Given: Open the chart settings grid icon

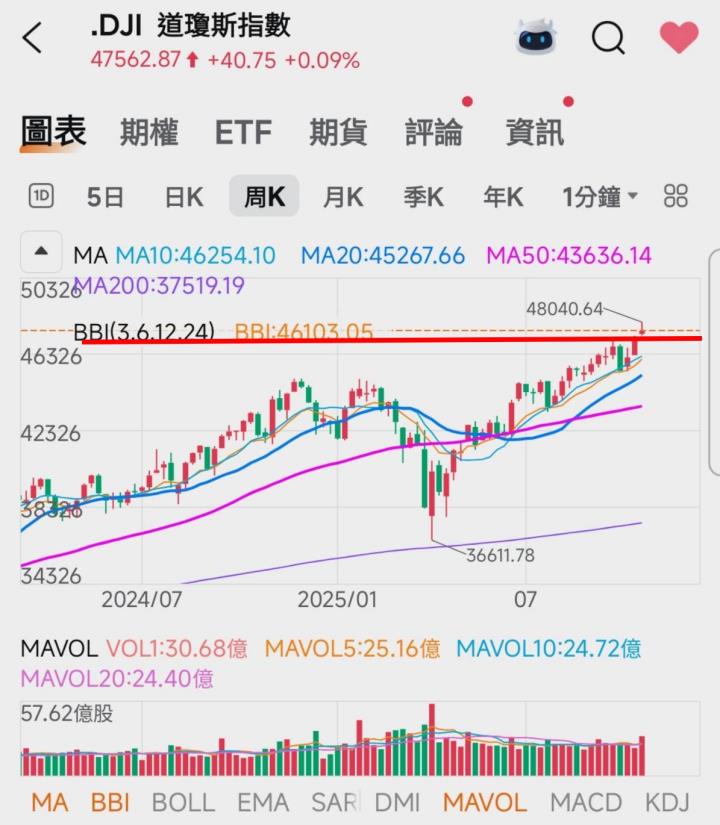Looking at the screenshot, I should [x=677, y=196].
